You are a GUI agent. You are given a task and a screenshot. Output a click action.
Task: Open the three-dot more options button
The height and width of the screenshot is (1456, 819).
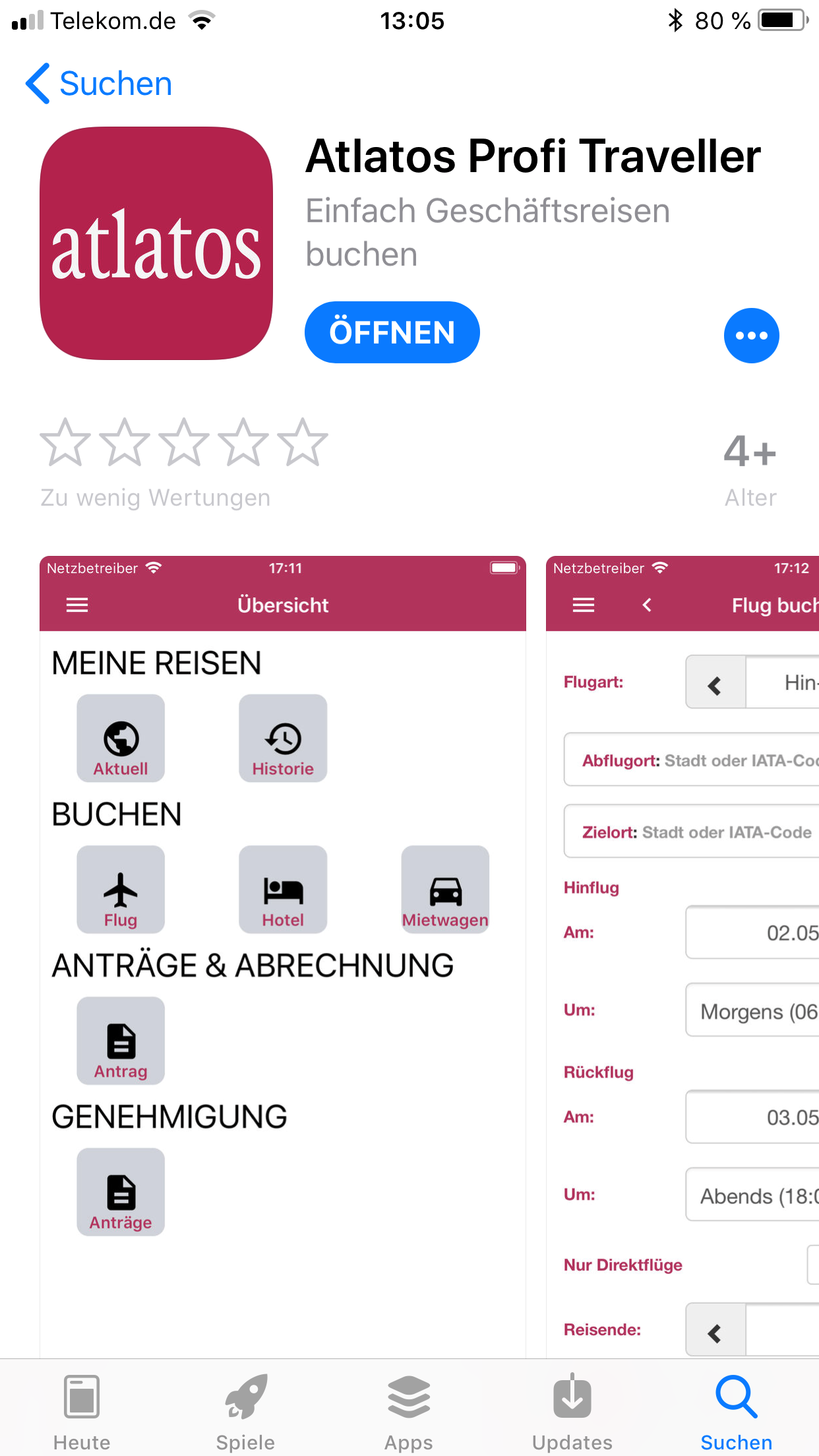tap(751, 336)
